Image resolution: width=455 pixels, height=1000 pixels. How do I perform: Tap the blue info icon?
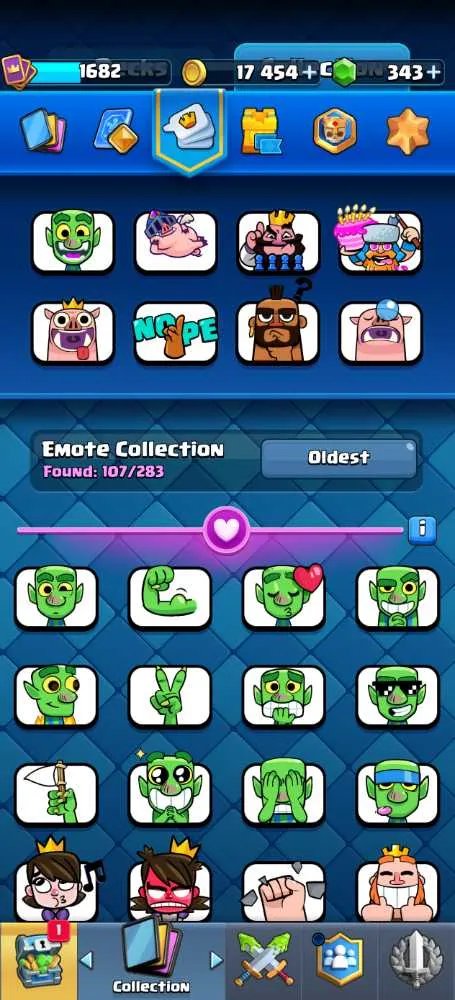pyautogui.click(x=422, y=529)
